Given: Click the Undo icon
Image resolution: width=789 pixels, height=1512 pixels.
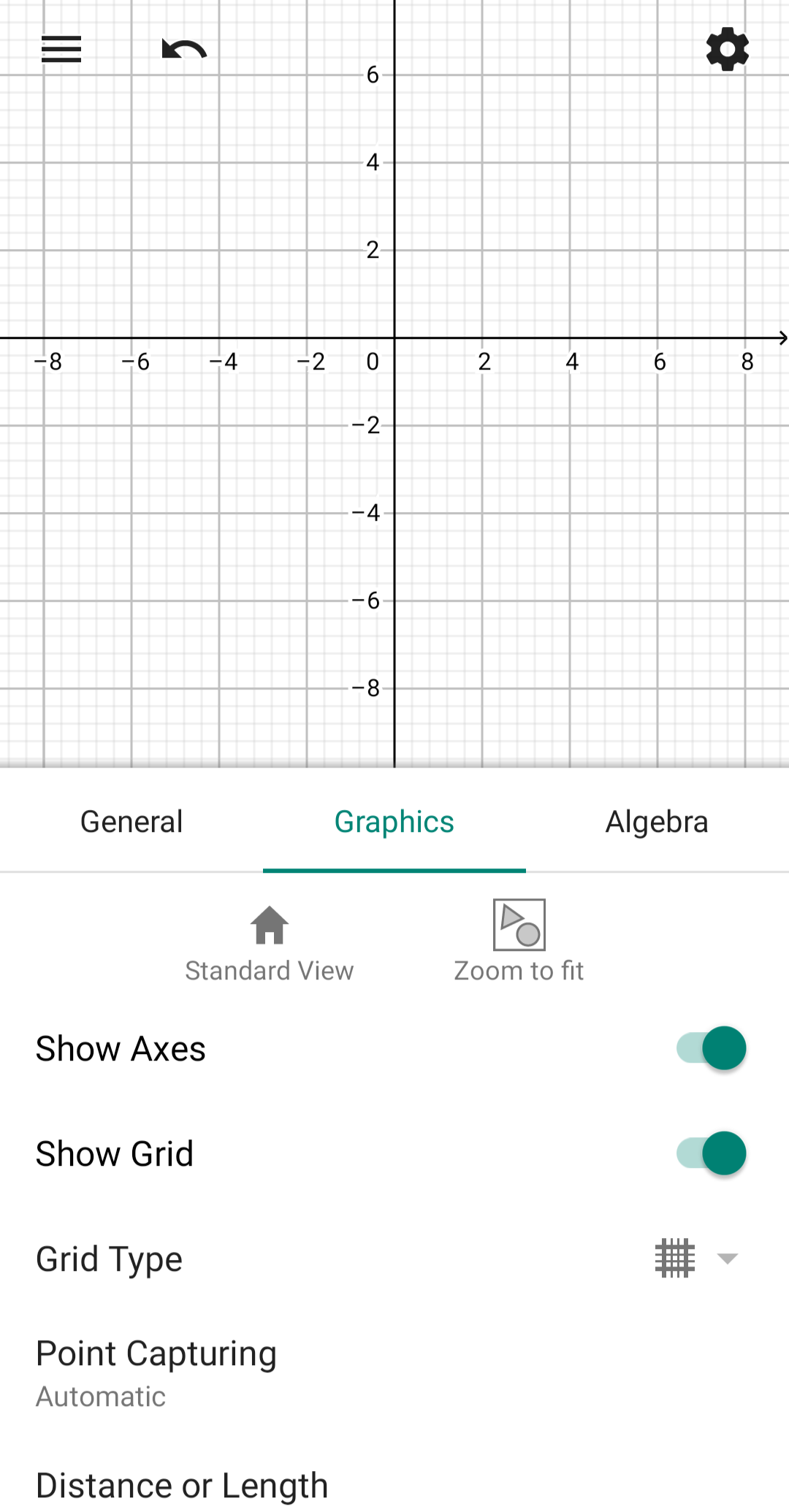Looking at the screenshot, I should 182,49.
